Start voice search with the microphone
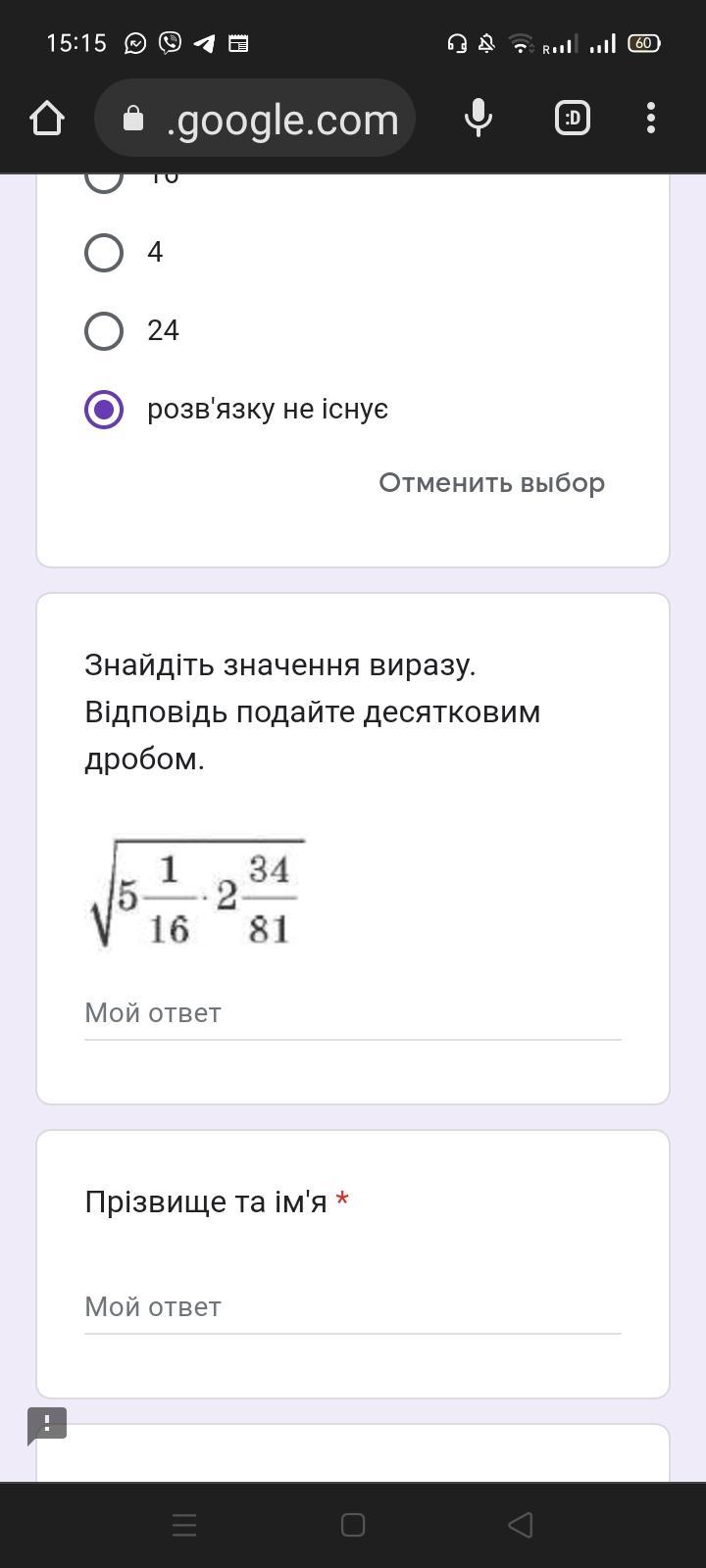This screenshot has height=1568, width=706. pos(478,119)
